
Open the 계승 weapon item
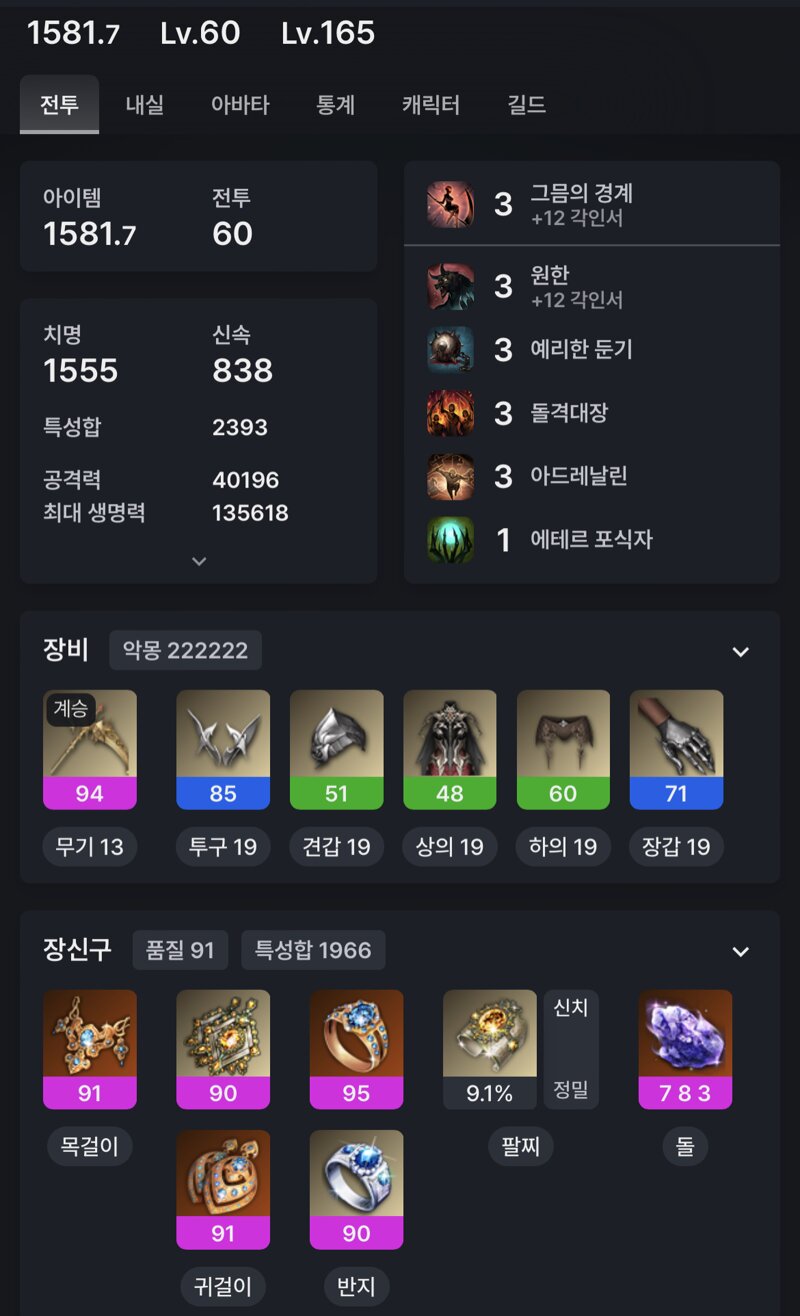click(x=90, y=749)
